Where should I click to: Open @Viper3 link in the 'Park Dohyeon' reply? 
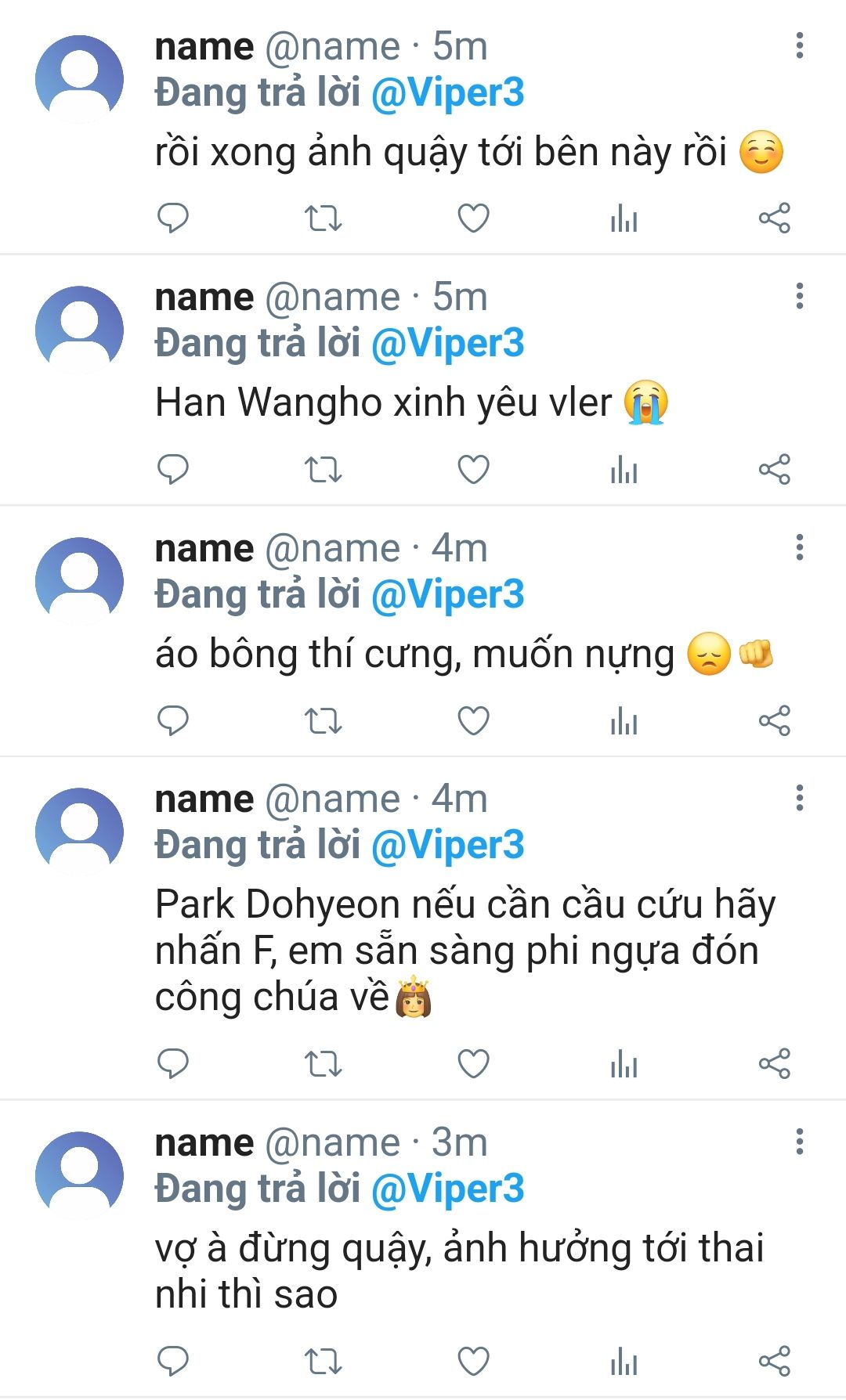click(x=447, y=845)
